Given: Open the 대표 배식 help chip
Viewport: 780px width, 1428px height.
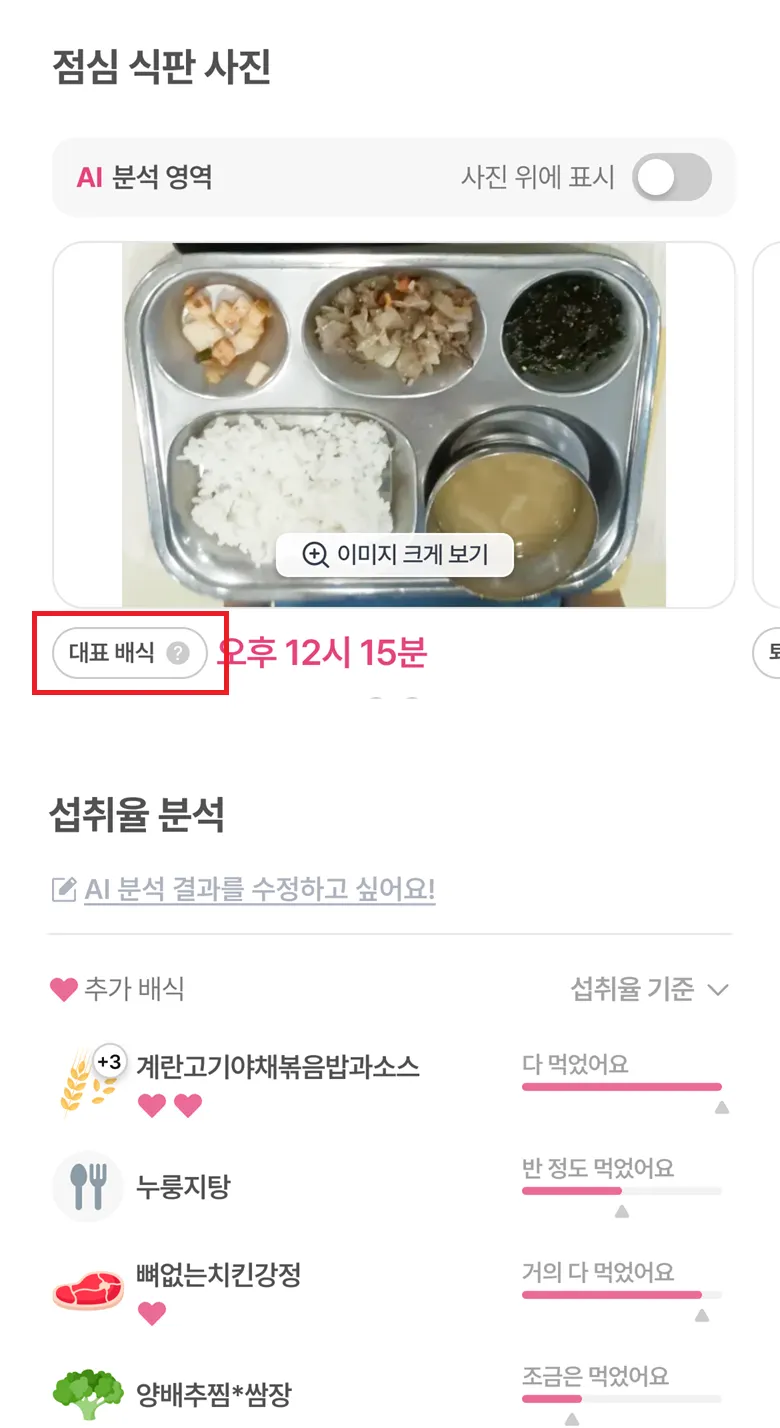Looking at the screenshot, I should pyautogui.click(x=129, y=654).
